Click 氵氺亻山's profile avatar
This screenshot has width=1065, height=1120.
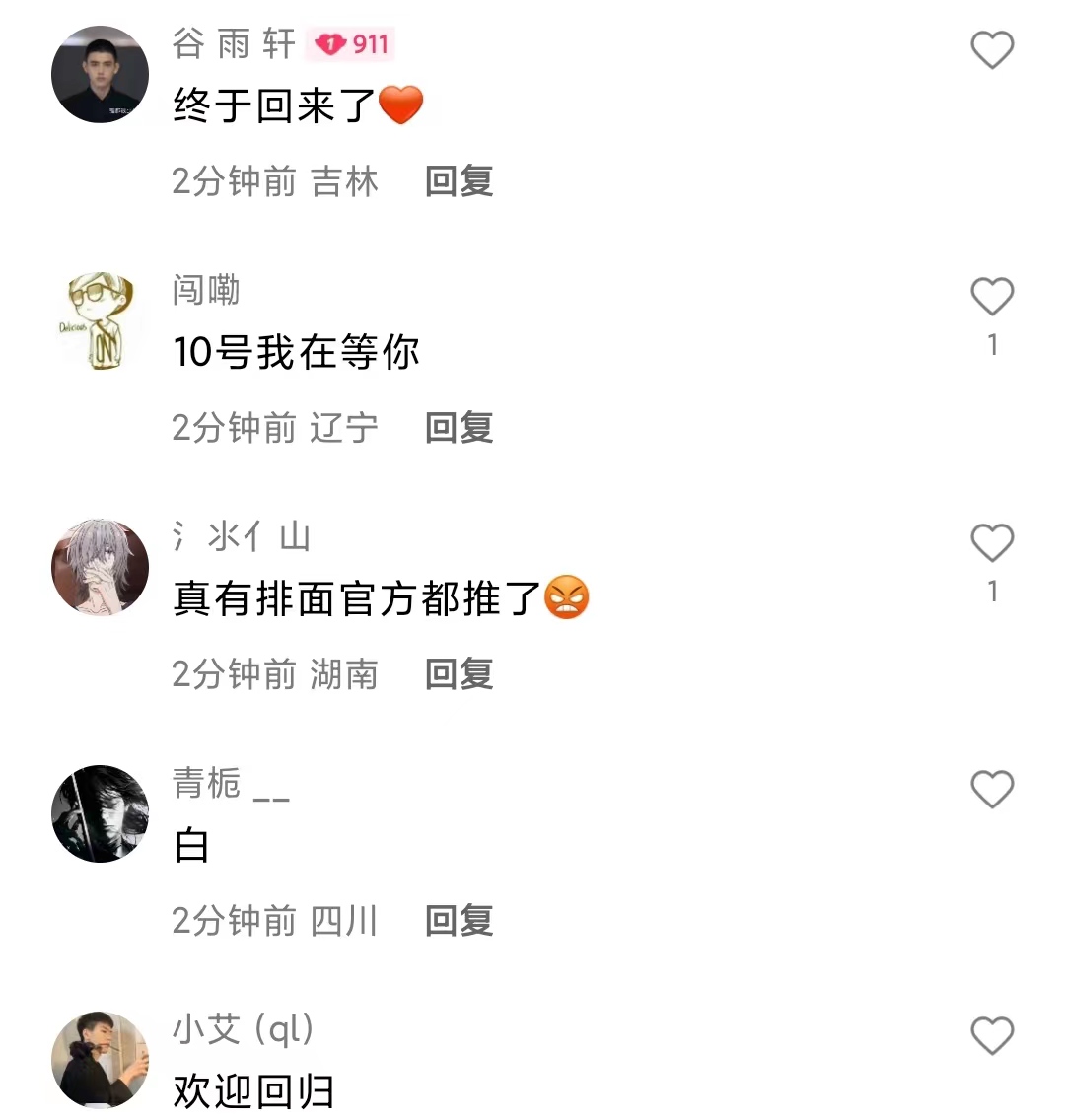[x=100, y=567]
